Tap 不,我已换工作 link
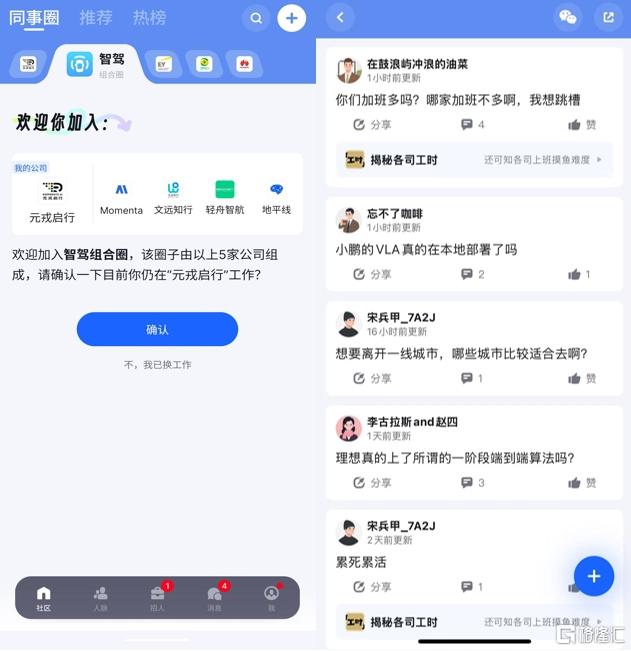This screenshot has width=631, height=651. pyautogui.click(x=157, y=365)
